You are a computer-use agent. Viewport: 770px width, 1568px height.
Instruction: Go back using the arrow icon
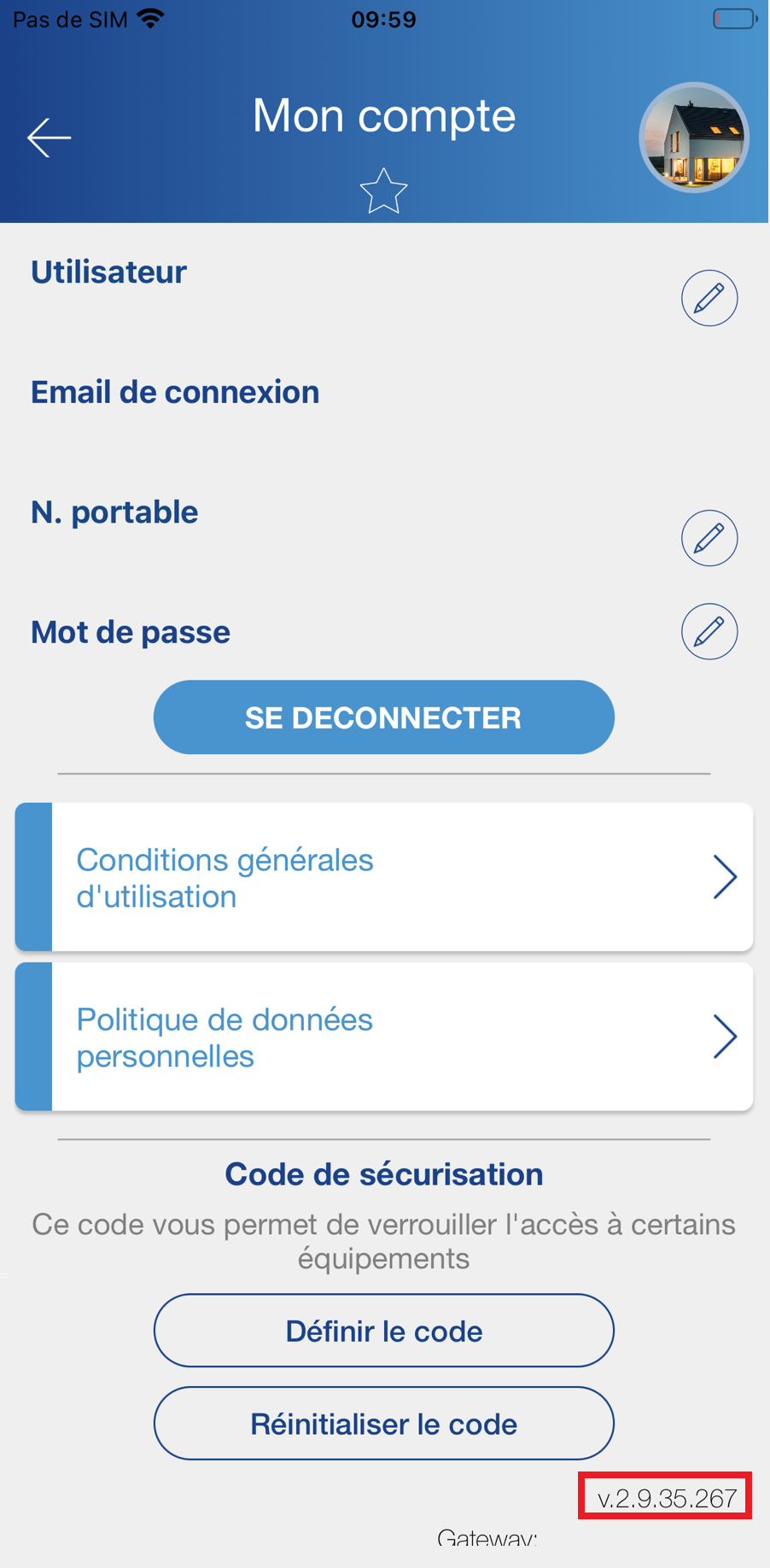pos(49,137)
